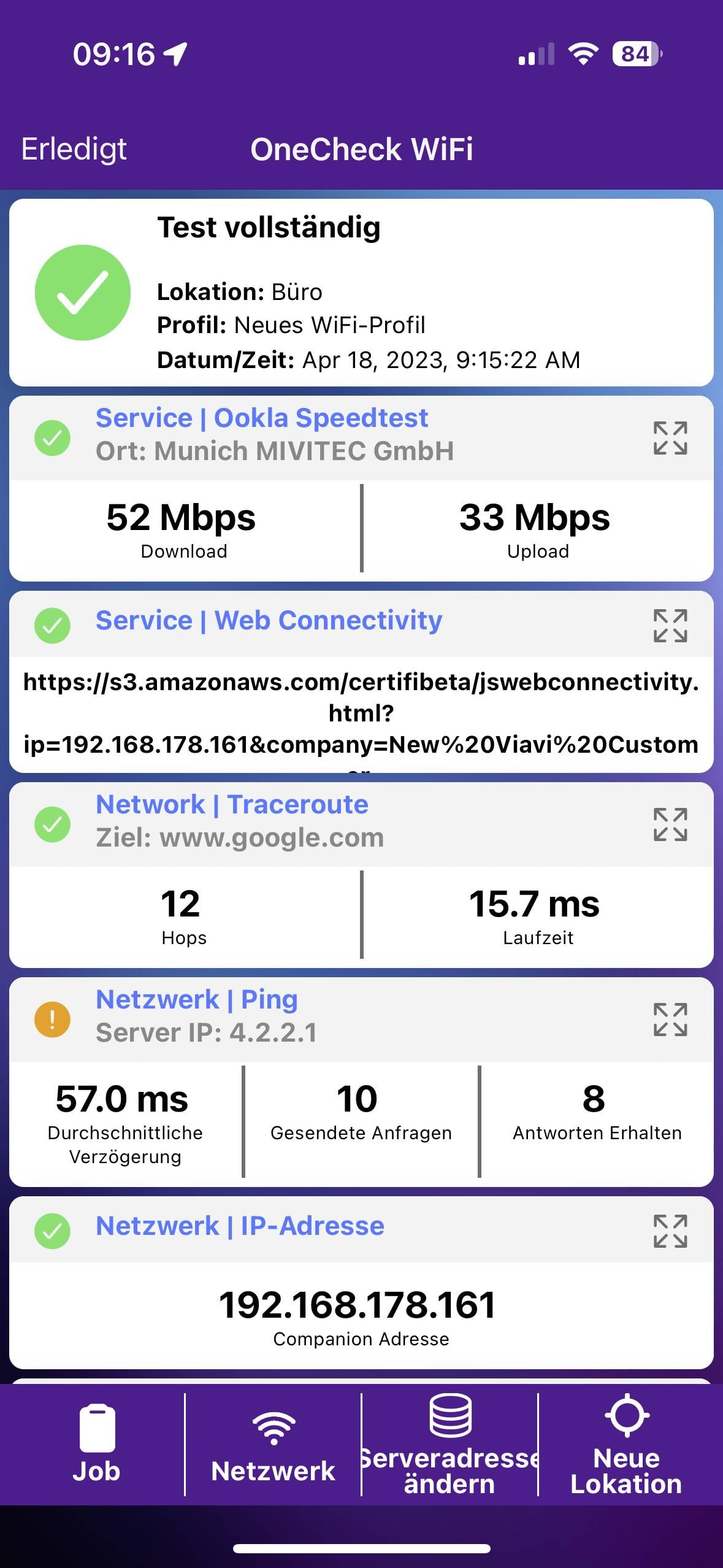The image size is (723, 1568).
Task: Expand the Traceroute card to fullscreen
Action: (671, 824)
